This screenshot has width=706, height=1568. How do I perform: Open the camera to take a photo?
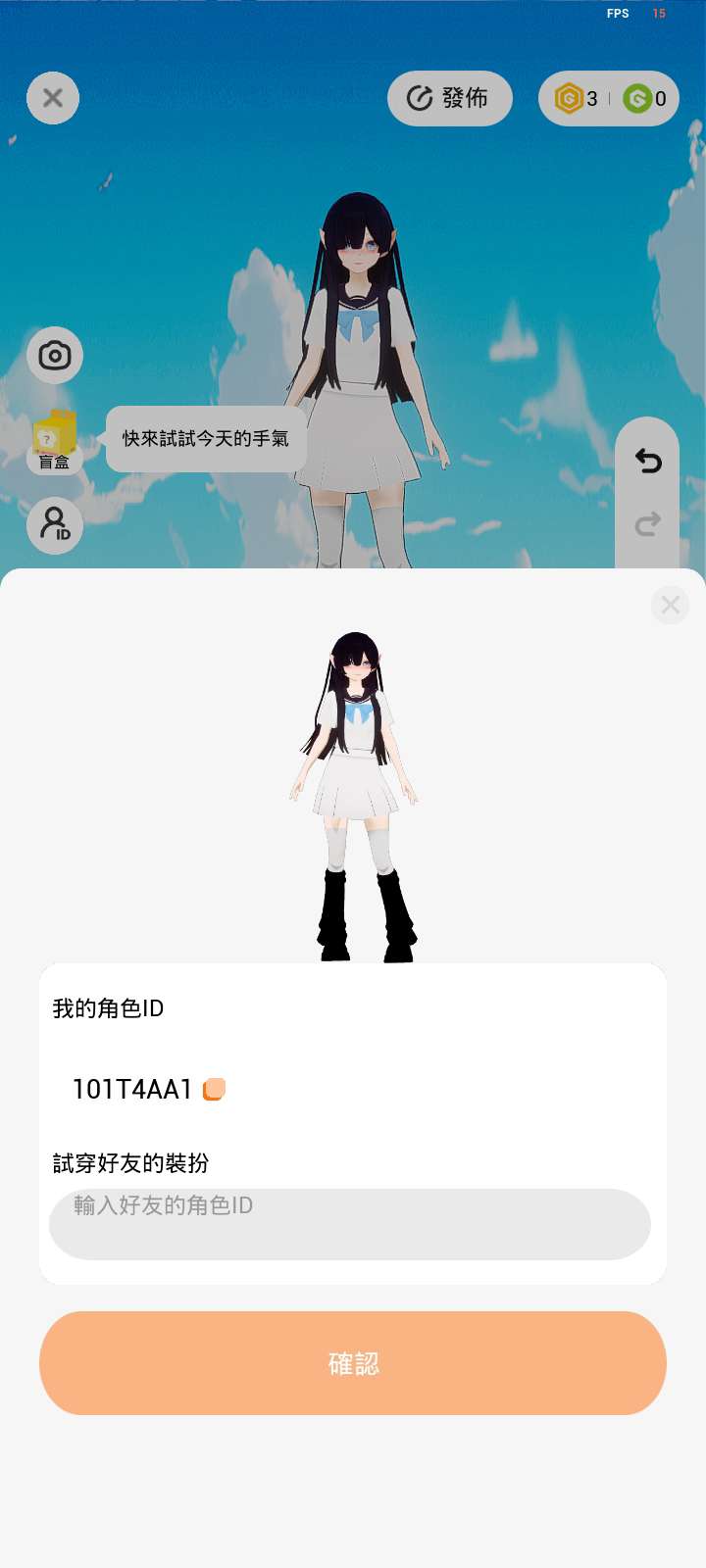point(55,355)
